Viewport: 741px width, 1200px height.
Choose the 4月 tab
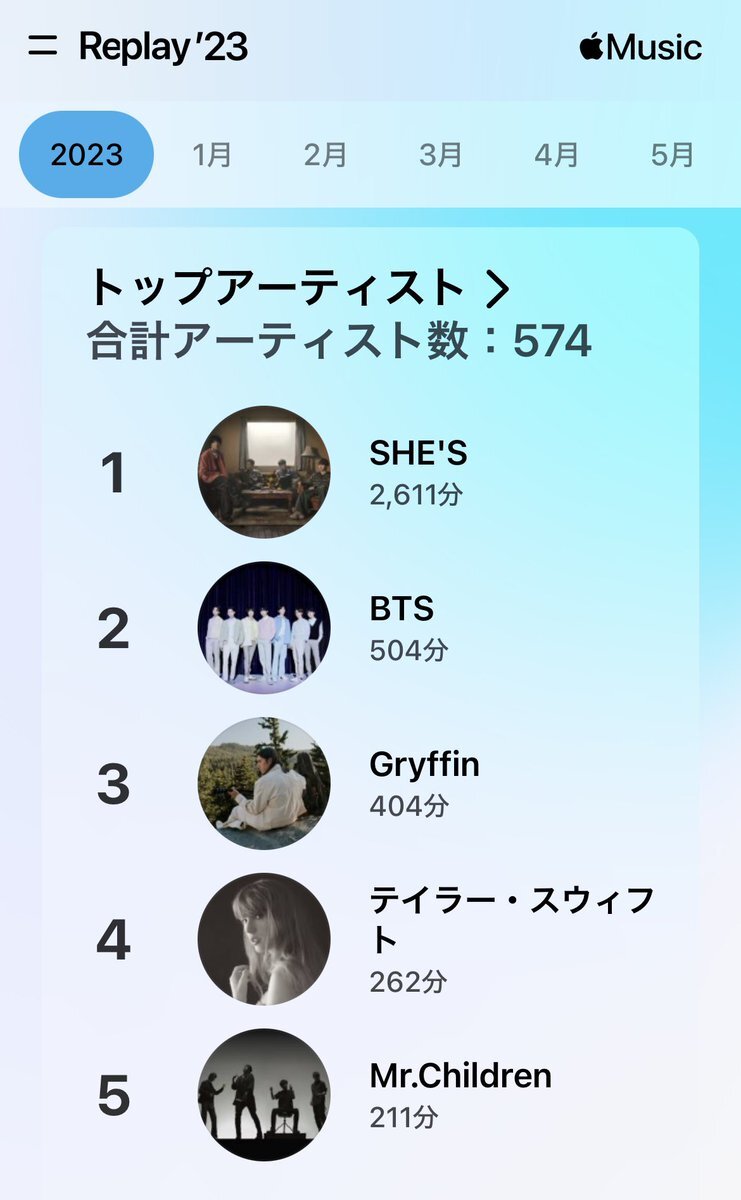(x=557, y=155)
